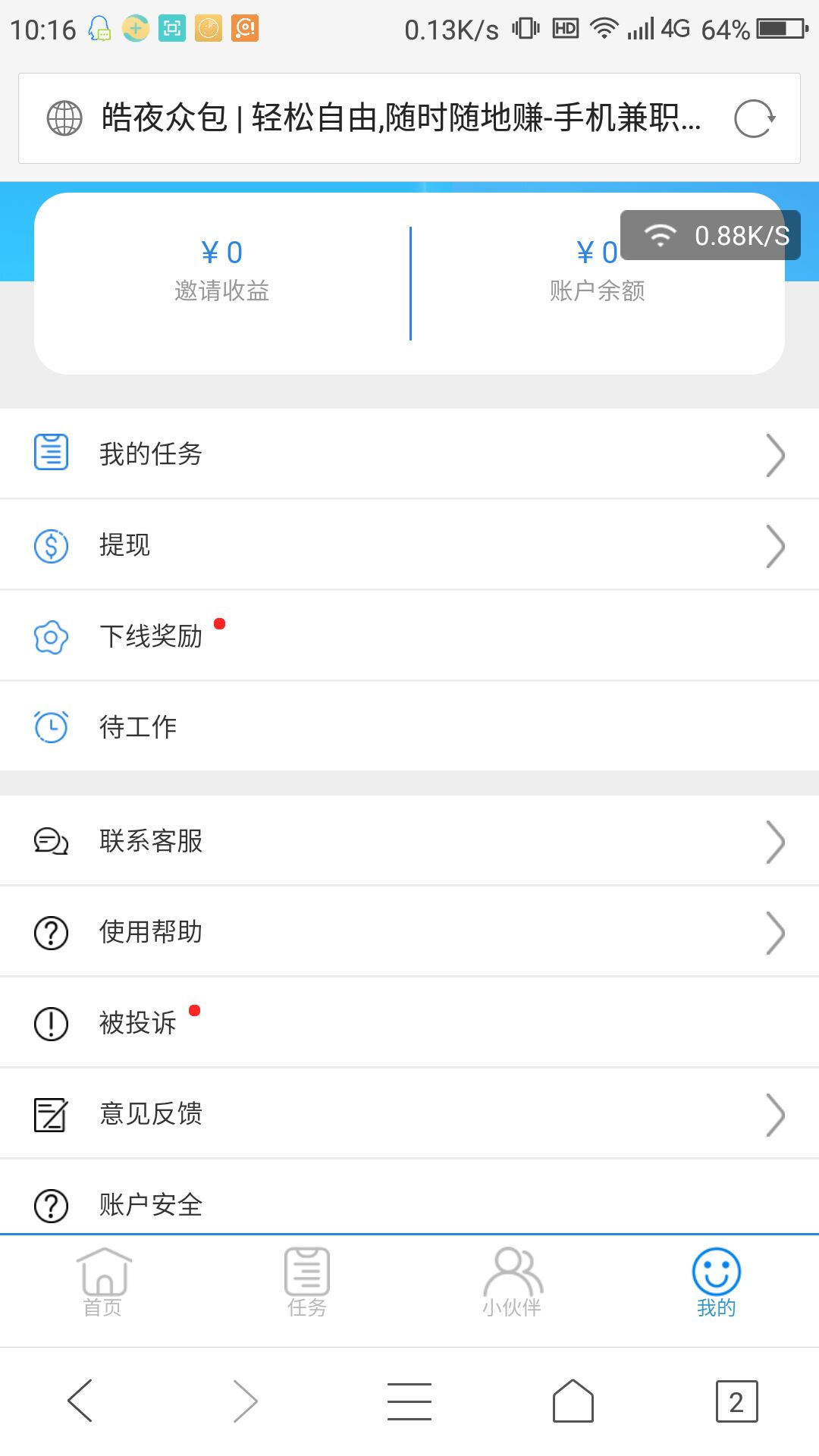This screenshot has height=1456, width=819.
Task: Open 使用帮助 usage help
Action: tap(409, 932)
